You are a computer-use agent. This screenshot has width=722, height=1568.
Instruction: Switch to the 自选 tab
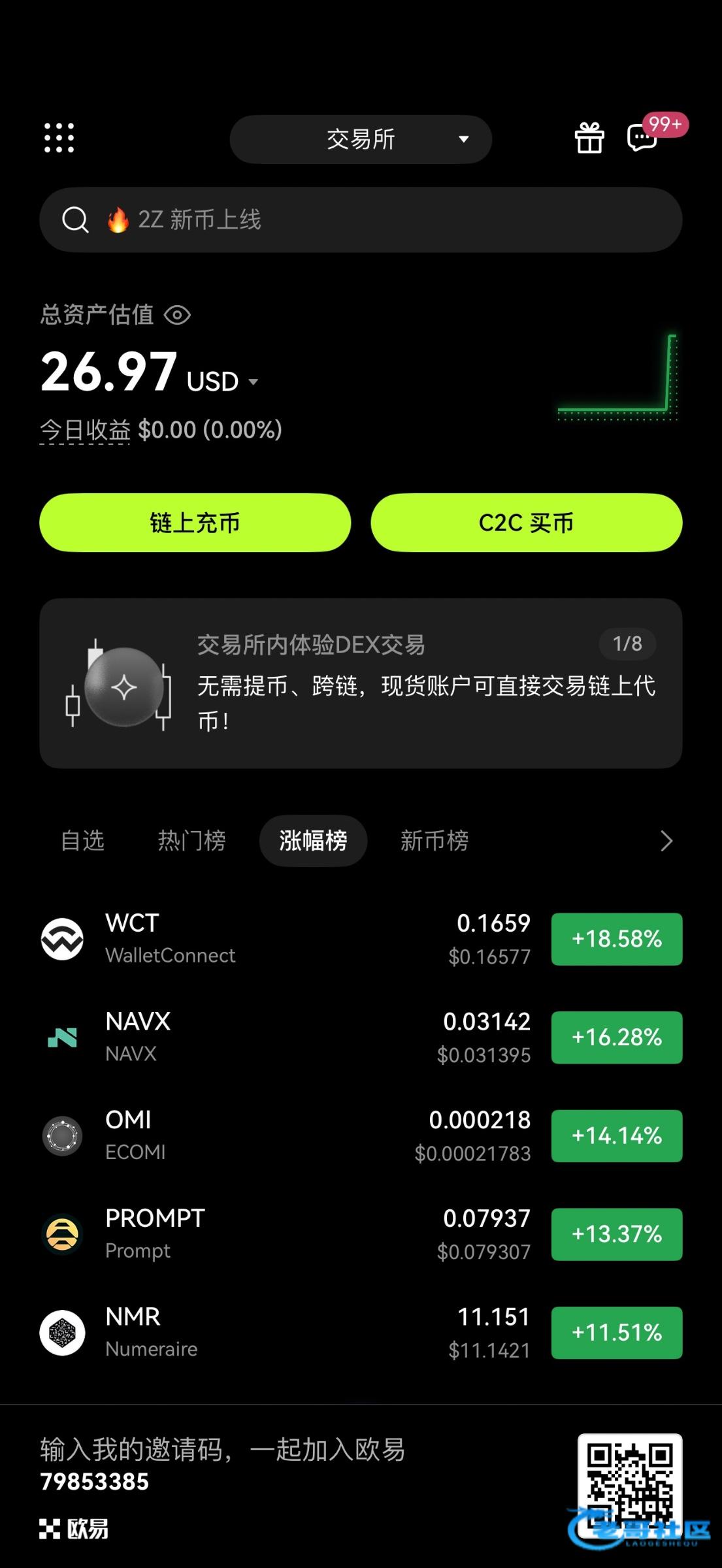coord(83,841)
